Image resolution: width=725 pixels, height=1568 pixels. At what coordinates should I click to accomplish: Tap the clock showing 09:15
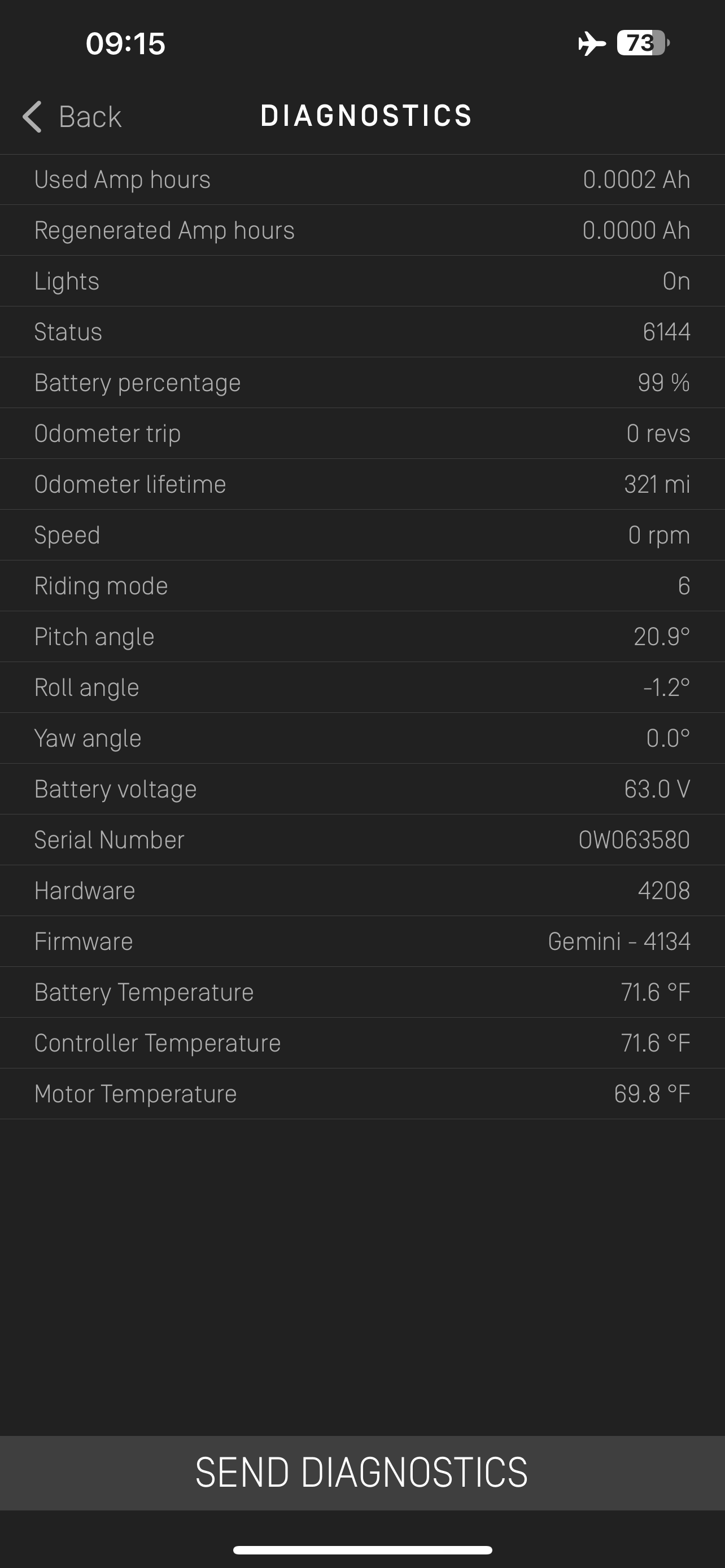tap(125, 42)
